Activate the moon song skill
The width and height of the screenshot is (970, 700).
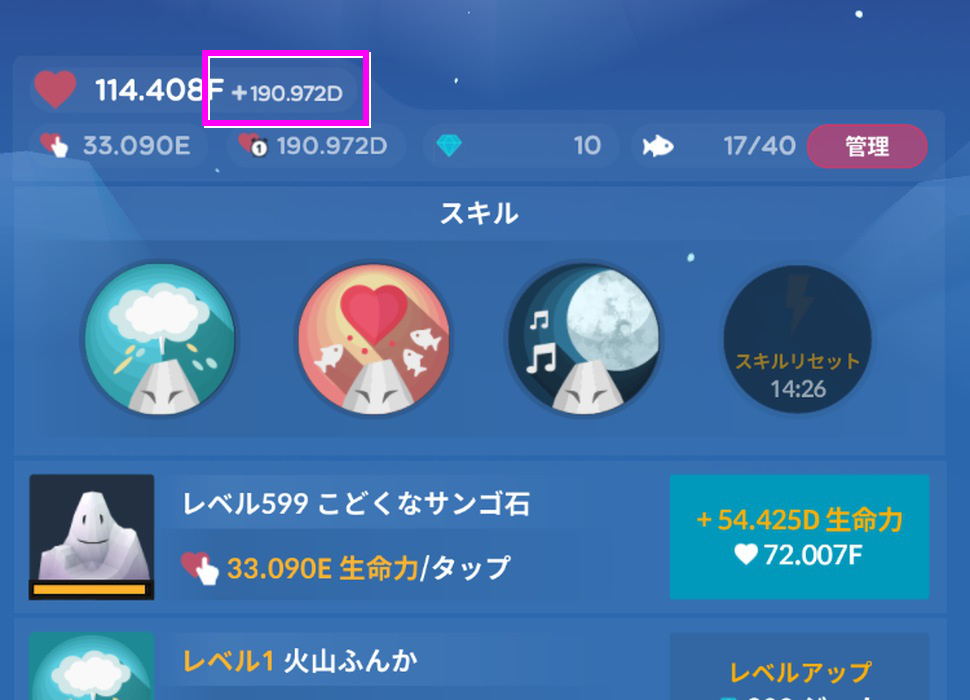point(586,339)
